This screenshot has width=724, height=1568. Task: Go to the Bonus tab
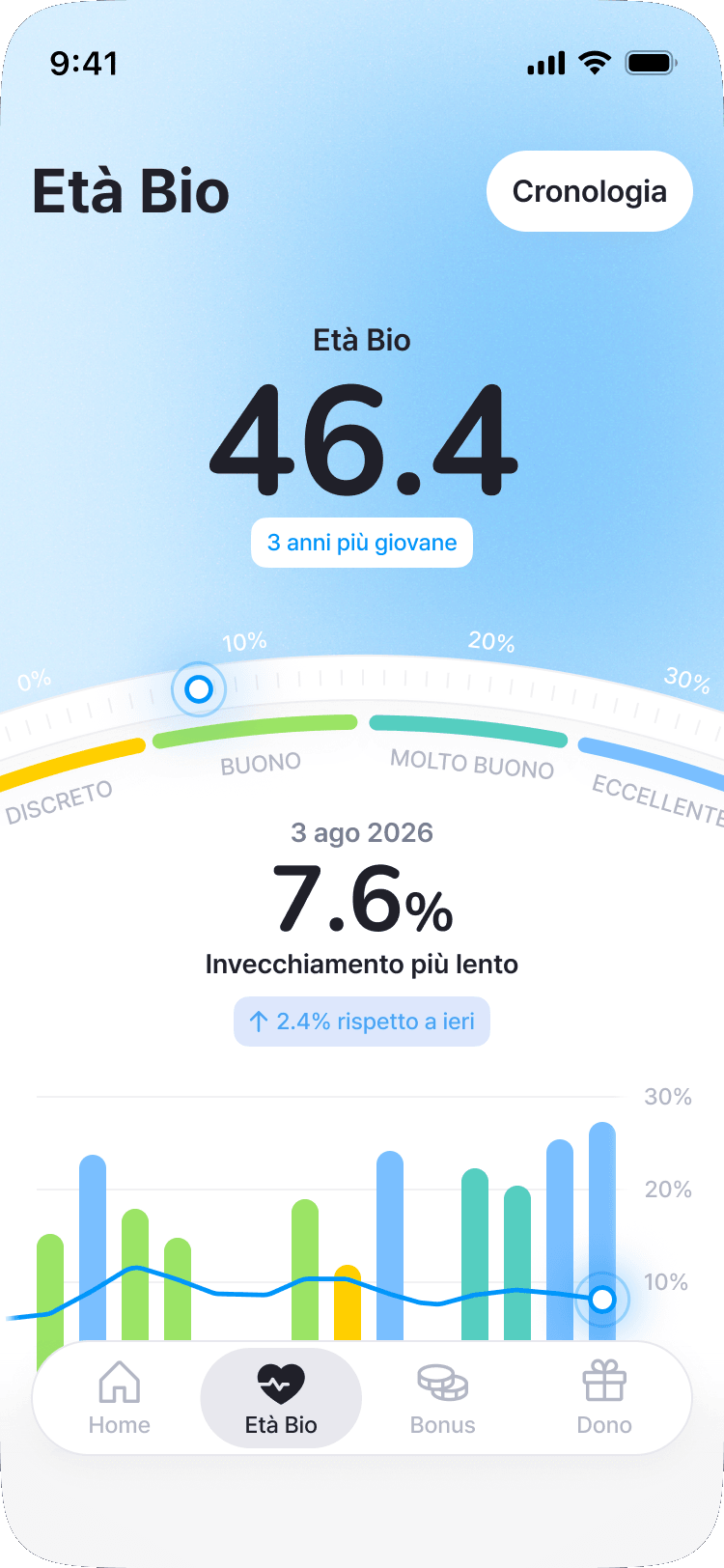pos(443,1398)
